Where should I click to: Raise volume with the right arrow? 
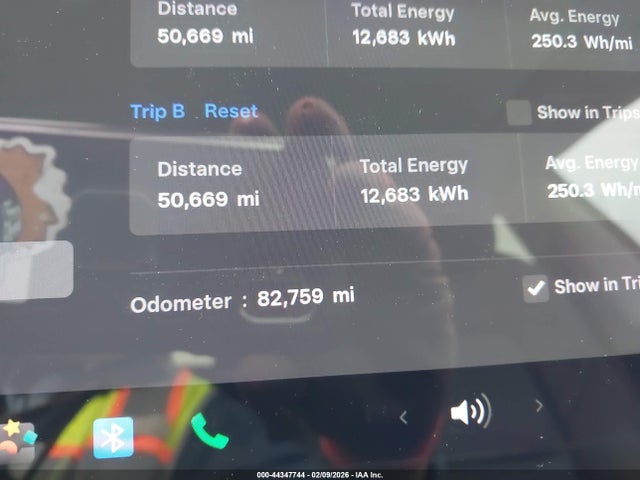pyautogui.click(x=538, y=406)
